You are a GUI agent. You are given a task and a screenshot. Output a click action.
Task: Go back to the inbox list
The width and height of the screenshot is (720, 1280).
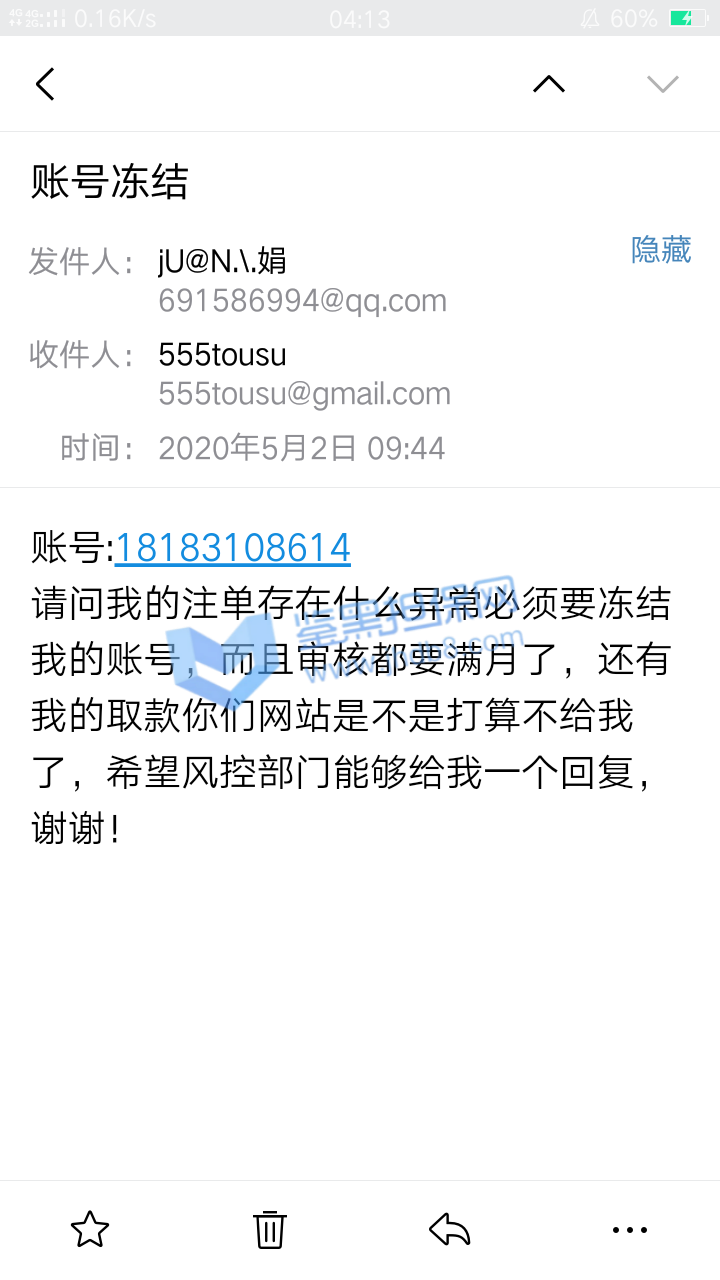(45, 84)
